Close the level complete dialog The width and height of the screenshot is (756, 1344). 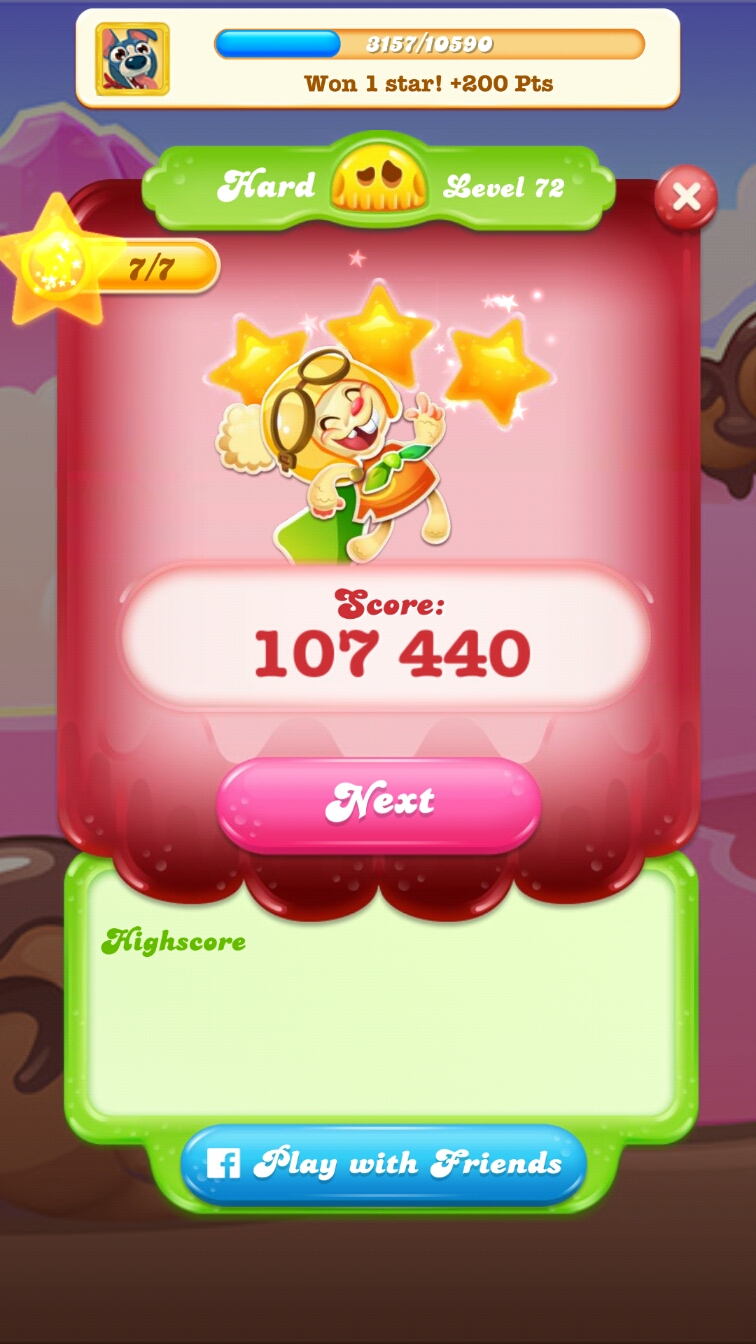[x=686, y=198]
